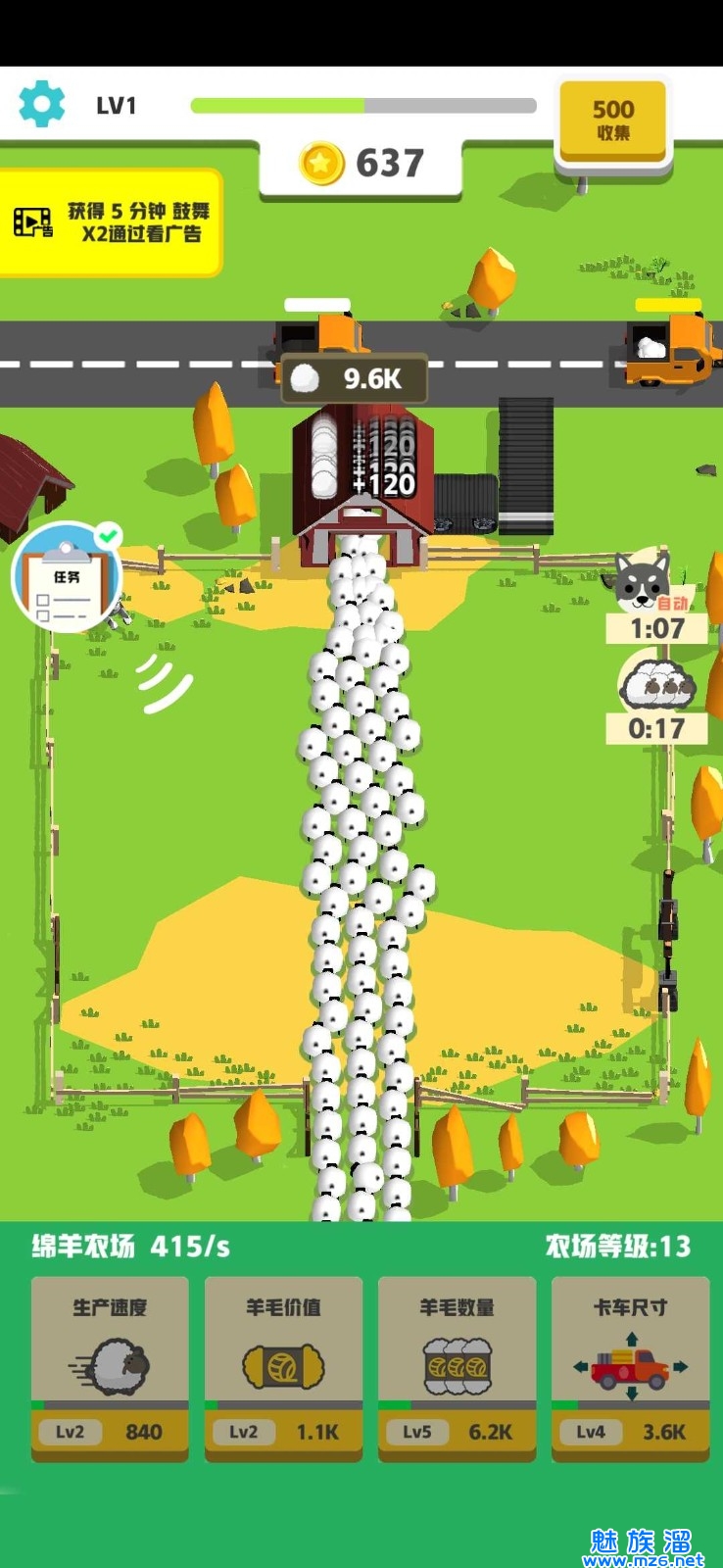Tap the 500 收集 collect button

613,122
